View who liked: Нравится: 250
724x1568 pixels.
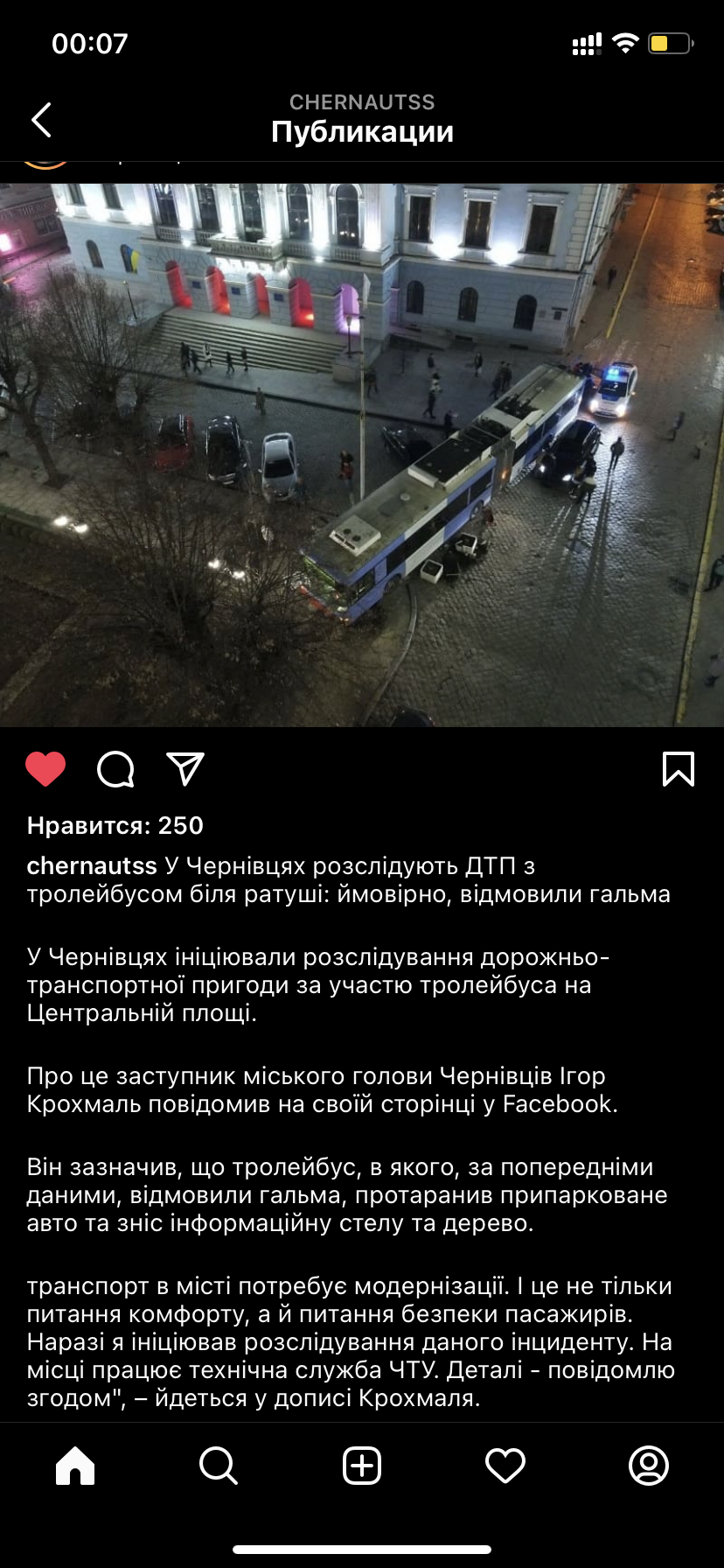point(115,825)
